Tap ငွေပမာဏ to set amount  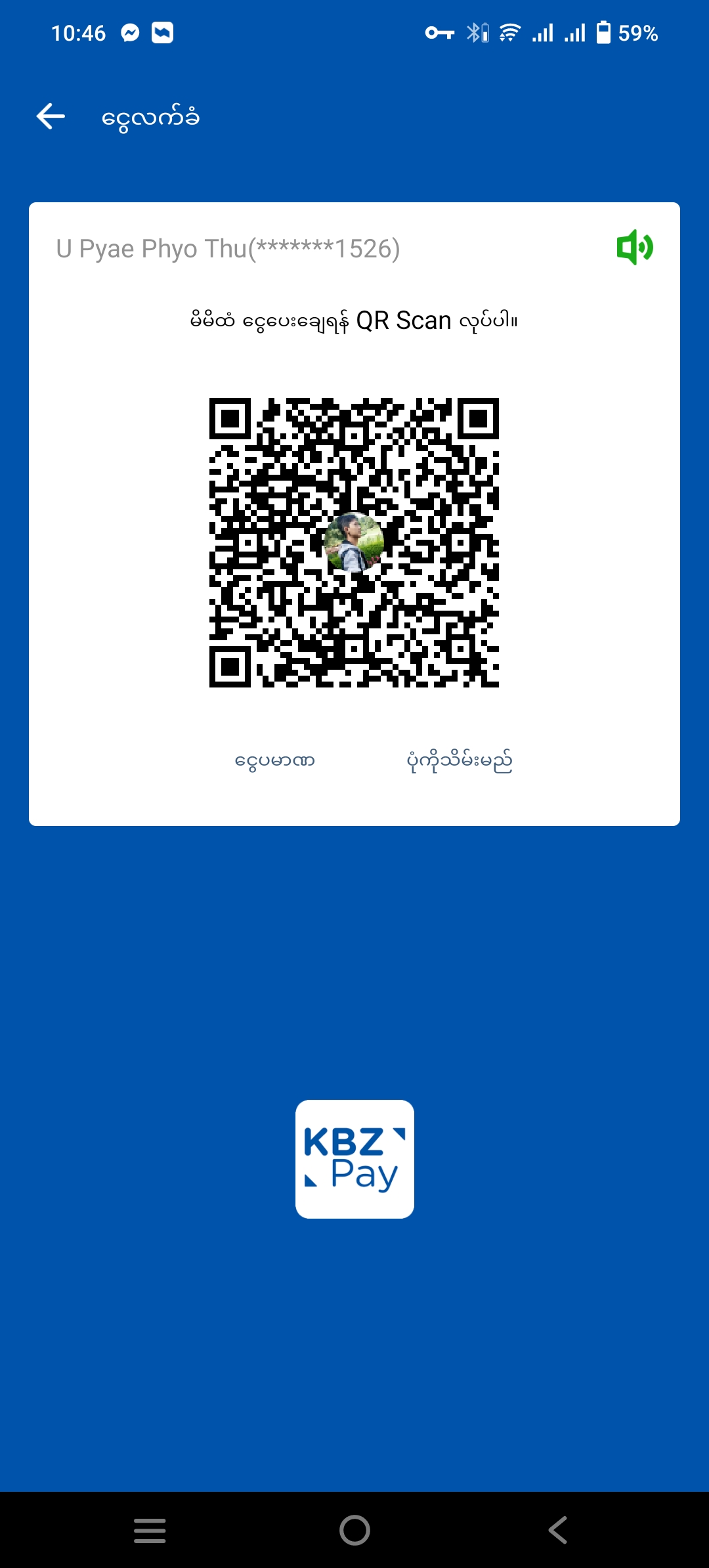point(275,760)
